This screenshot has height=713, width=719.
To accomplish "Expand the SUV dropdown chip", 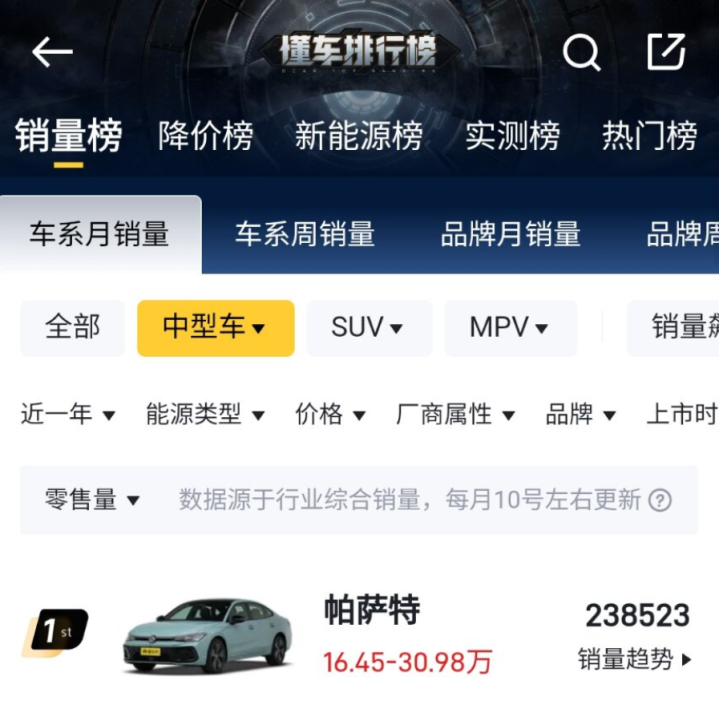I will (368, 327).
